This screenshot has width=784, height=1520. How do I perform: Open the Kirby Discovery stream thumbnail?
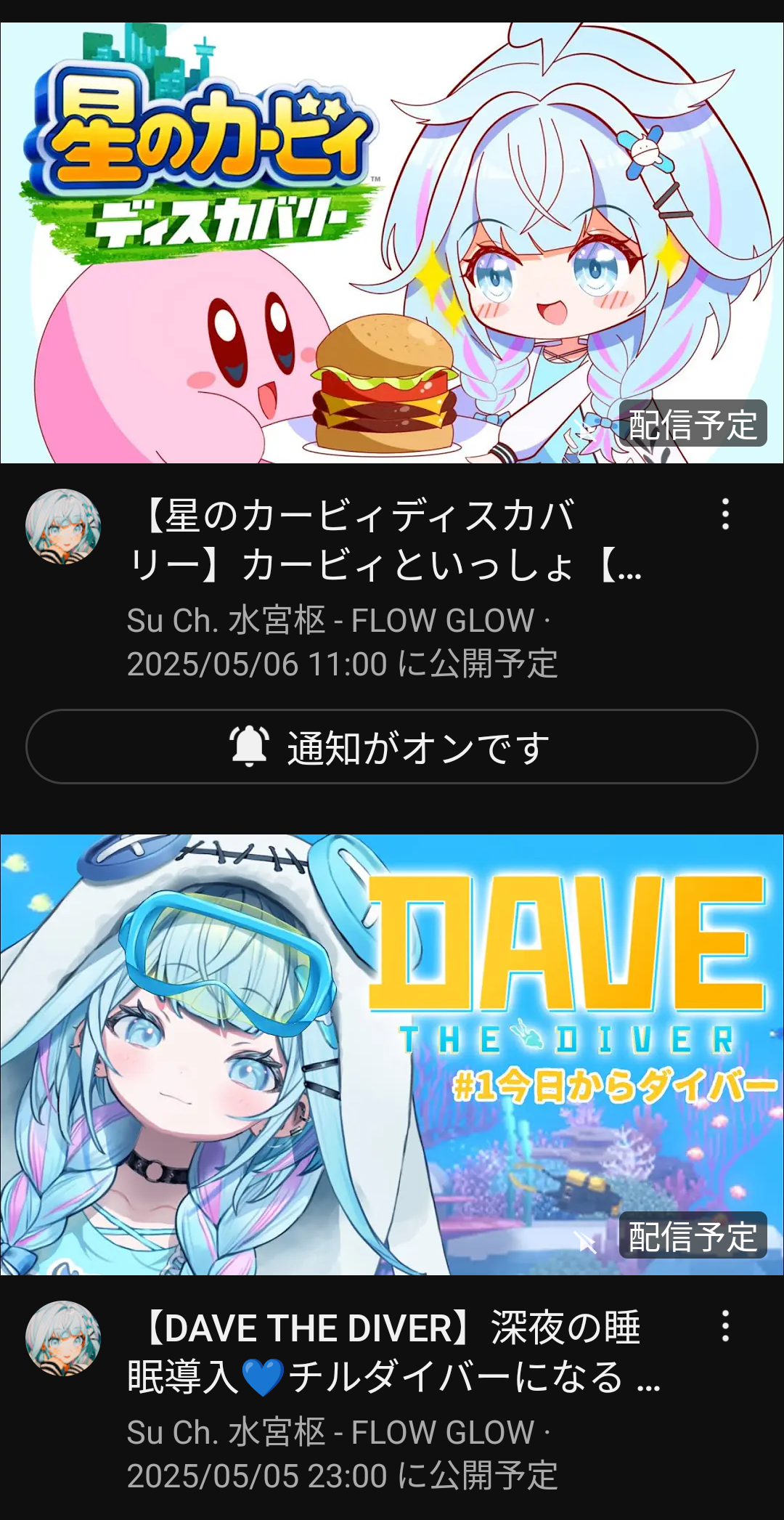point(392,243)
